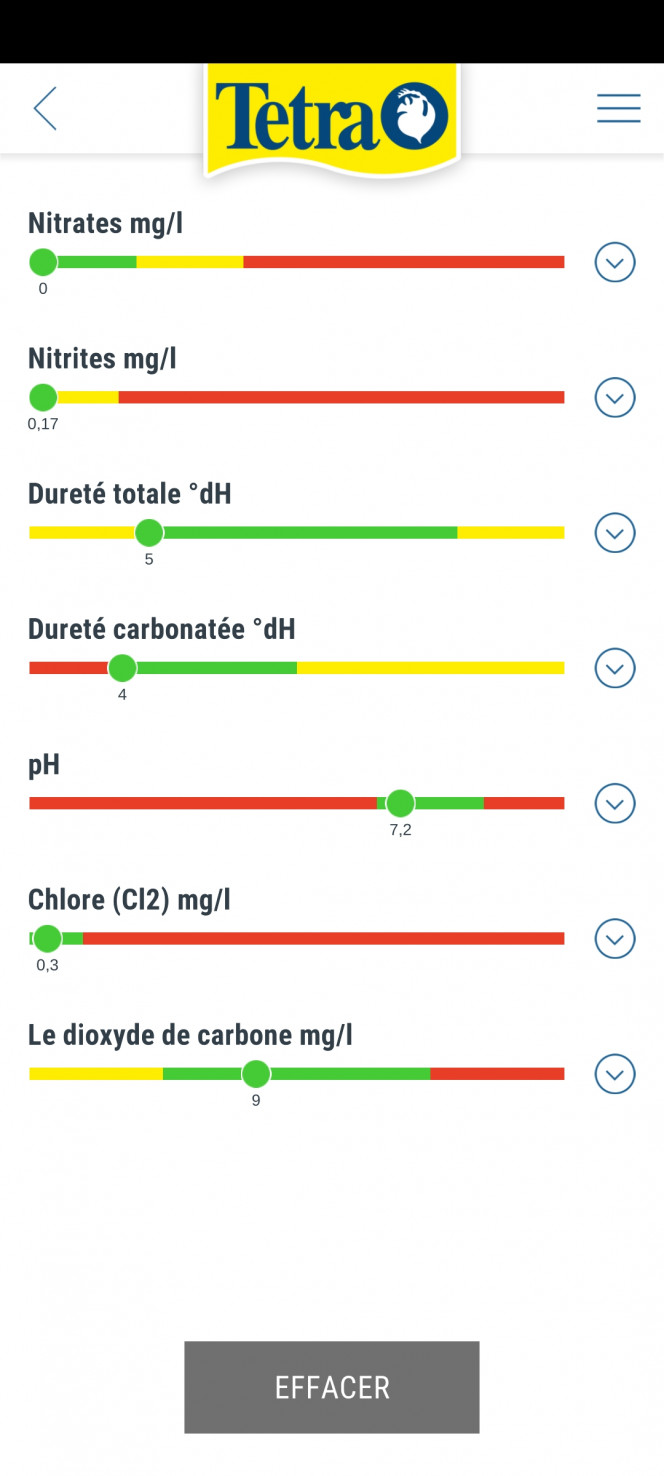The image size is (664, 1476).
Task: Open the hamburger menu
Action: click(619, 108)
